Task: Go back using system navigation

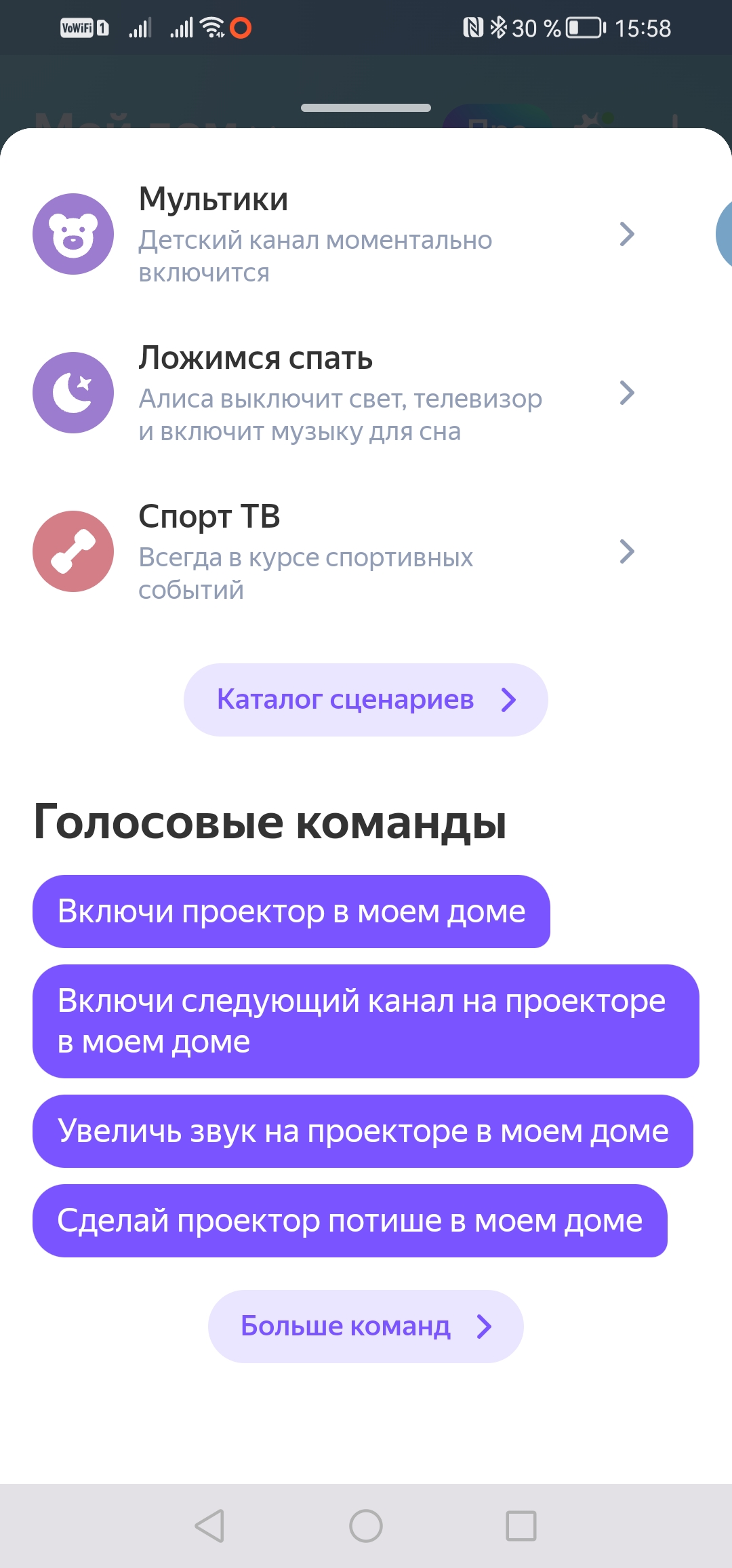Action: point(209,1526)
